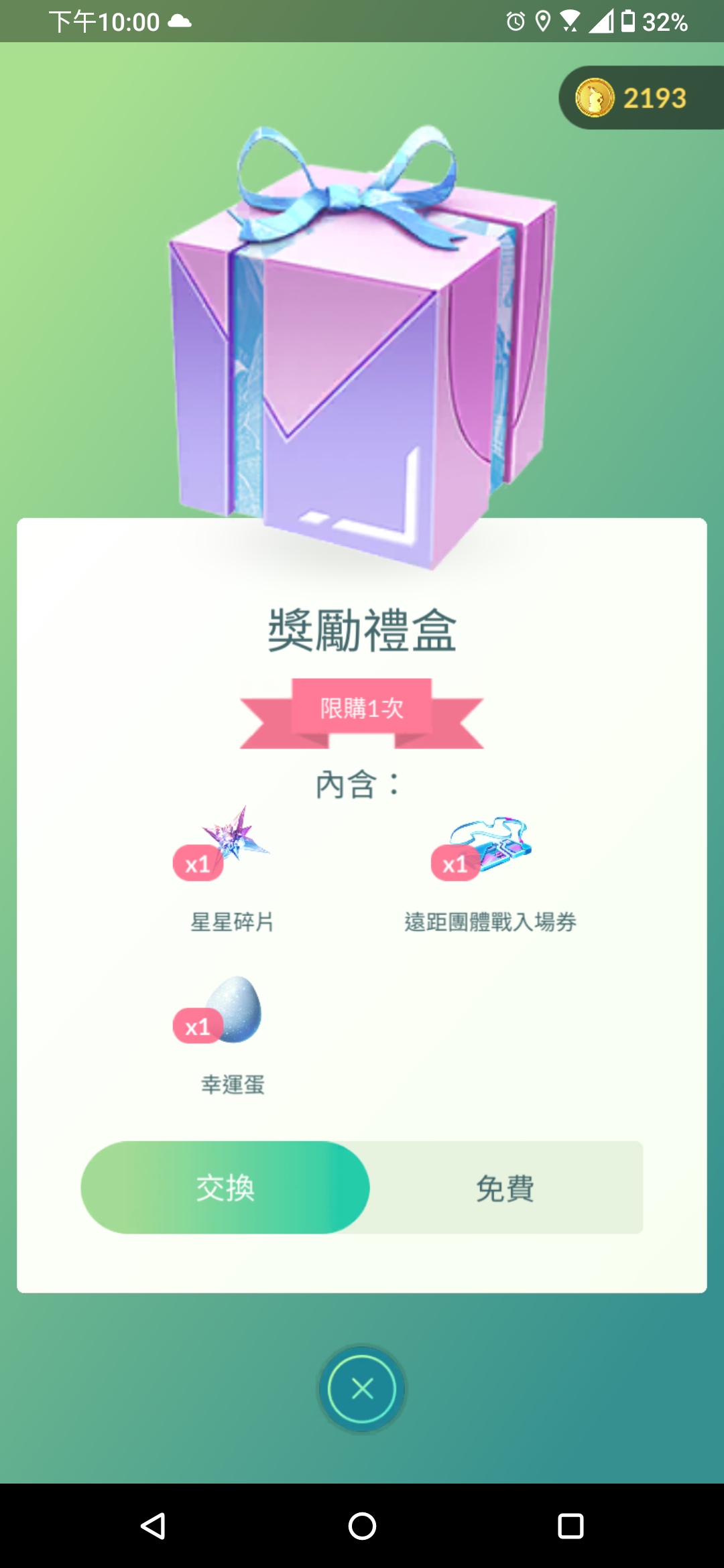Open recent apps
The image size is (724, 1568).
pyautogui.click(x=570, y=1526)
